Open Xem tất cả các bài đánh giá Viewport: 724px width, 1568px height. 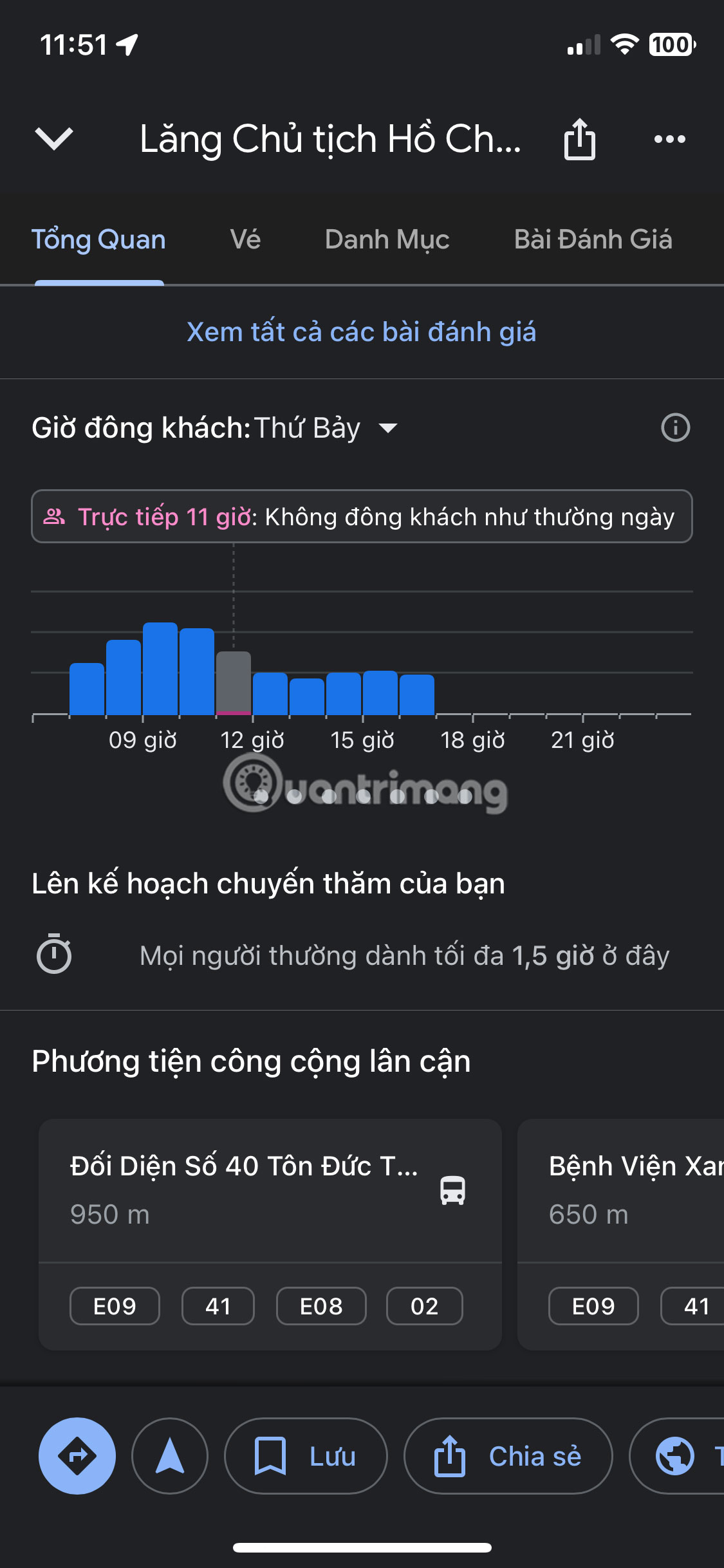tap(361, 332)
